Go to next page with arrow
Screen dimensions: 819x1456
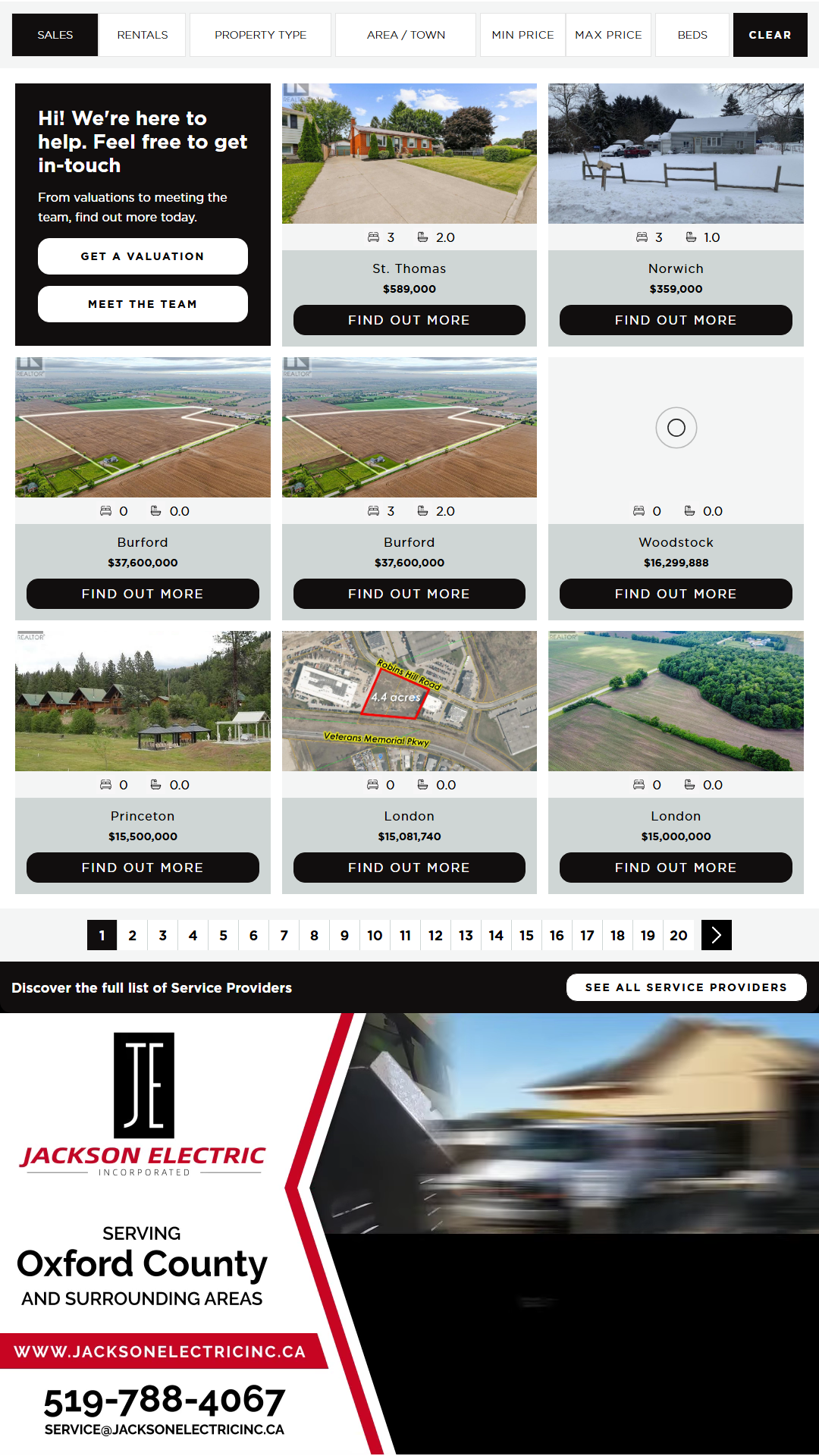[x=716, y=935]
